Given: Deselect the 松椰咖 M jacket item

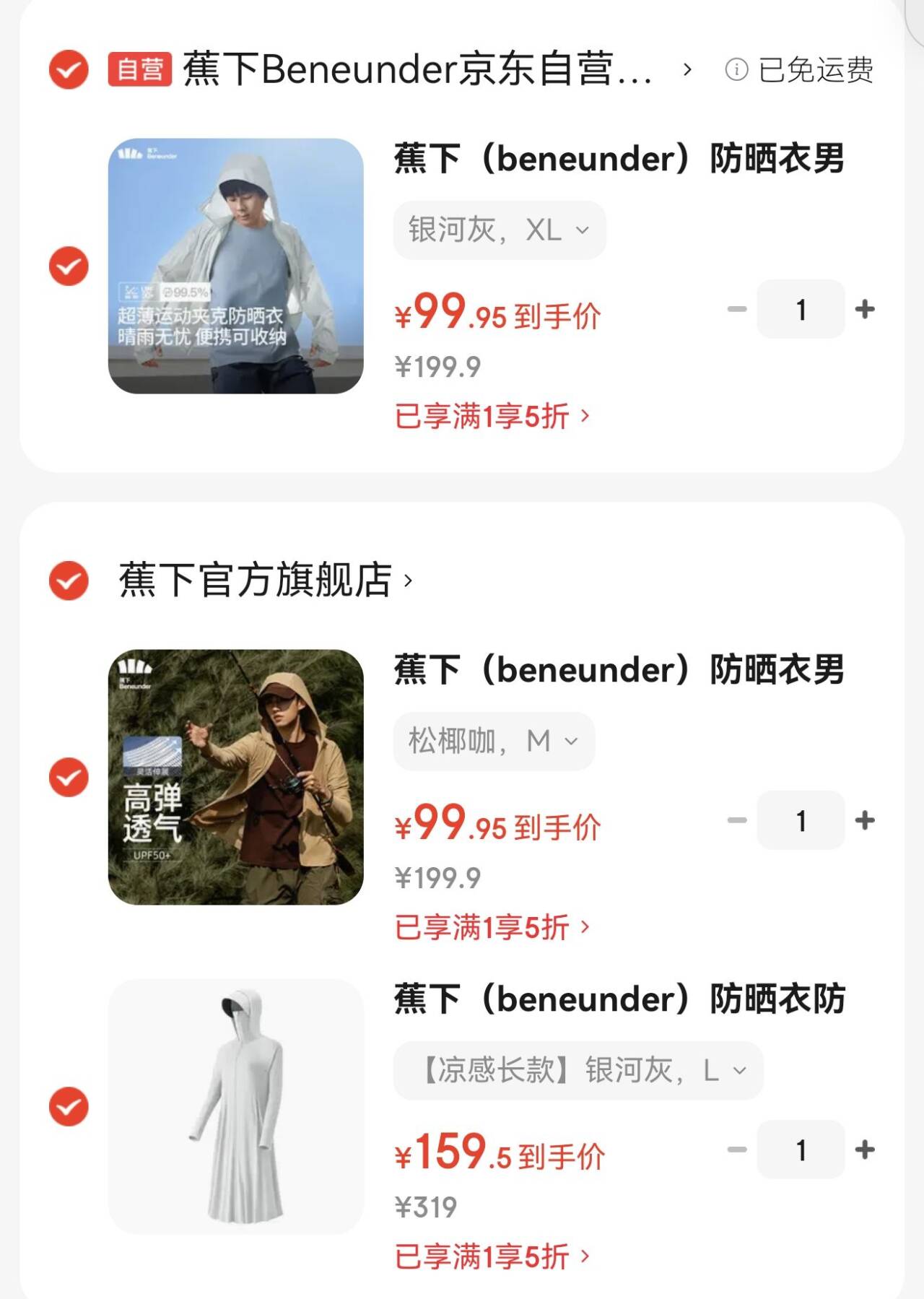Looking at the screenshot, I should (69, 777).
